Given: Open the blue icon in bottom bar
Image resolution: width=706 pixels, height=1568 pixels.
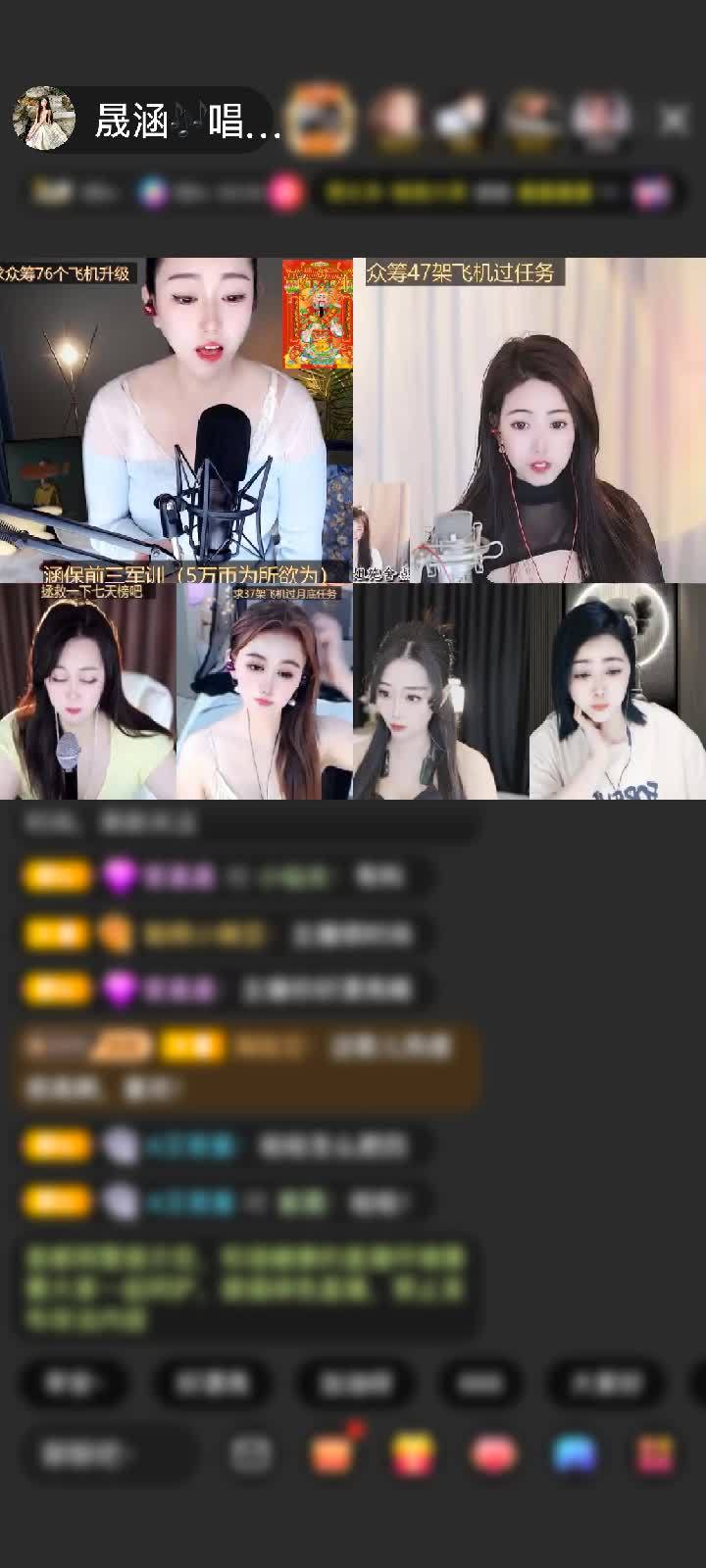Looking at the screenshot, I should point(575,1453).
